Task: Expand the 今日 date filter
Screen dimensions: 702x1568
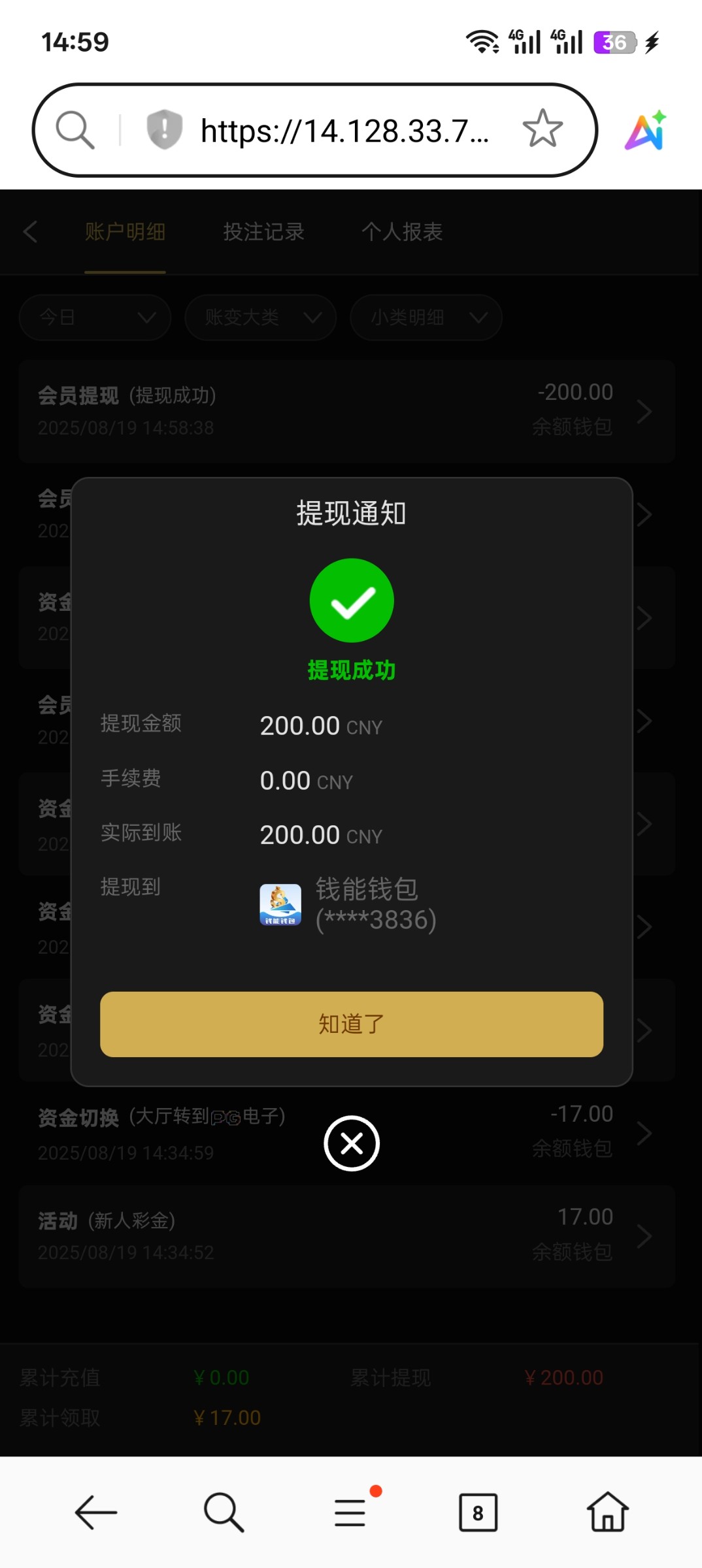Action: coord(94,318)
